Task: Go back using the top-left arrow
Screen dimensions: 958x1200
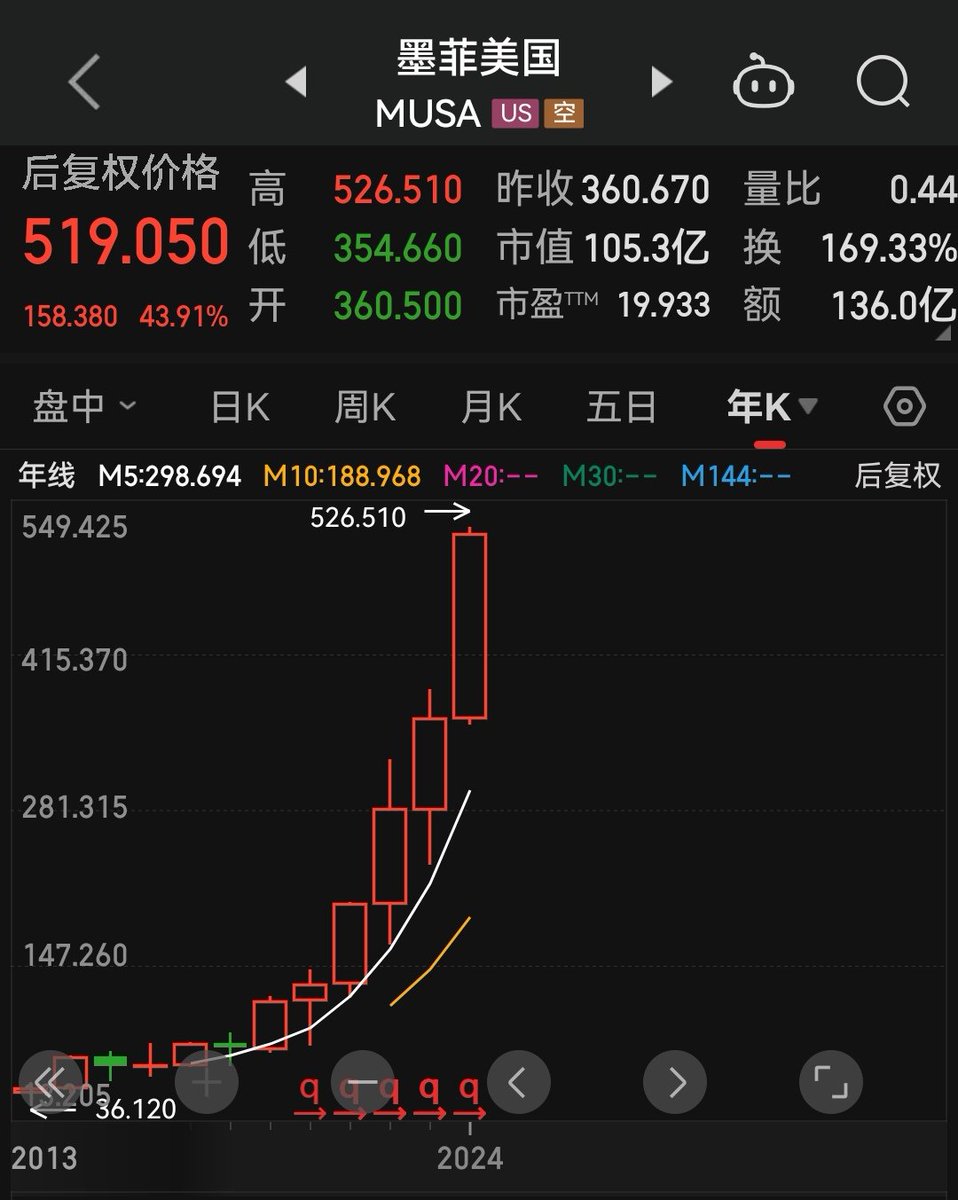Action: point(84,82)
